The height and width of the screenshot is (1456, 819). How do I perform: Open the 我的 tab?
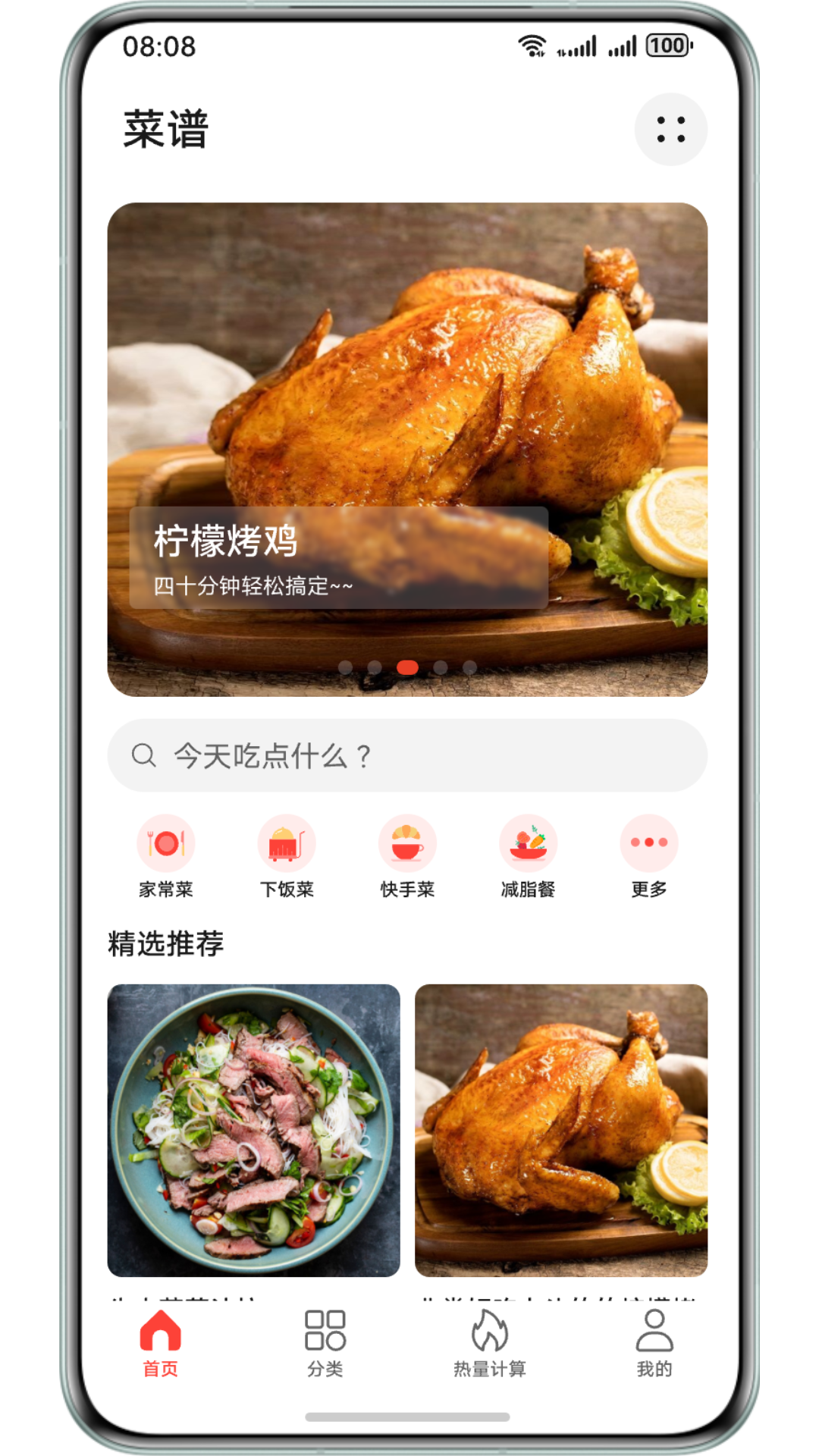tap(654, 1344)
